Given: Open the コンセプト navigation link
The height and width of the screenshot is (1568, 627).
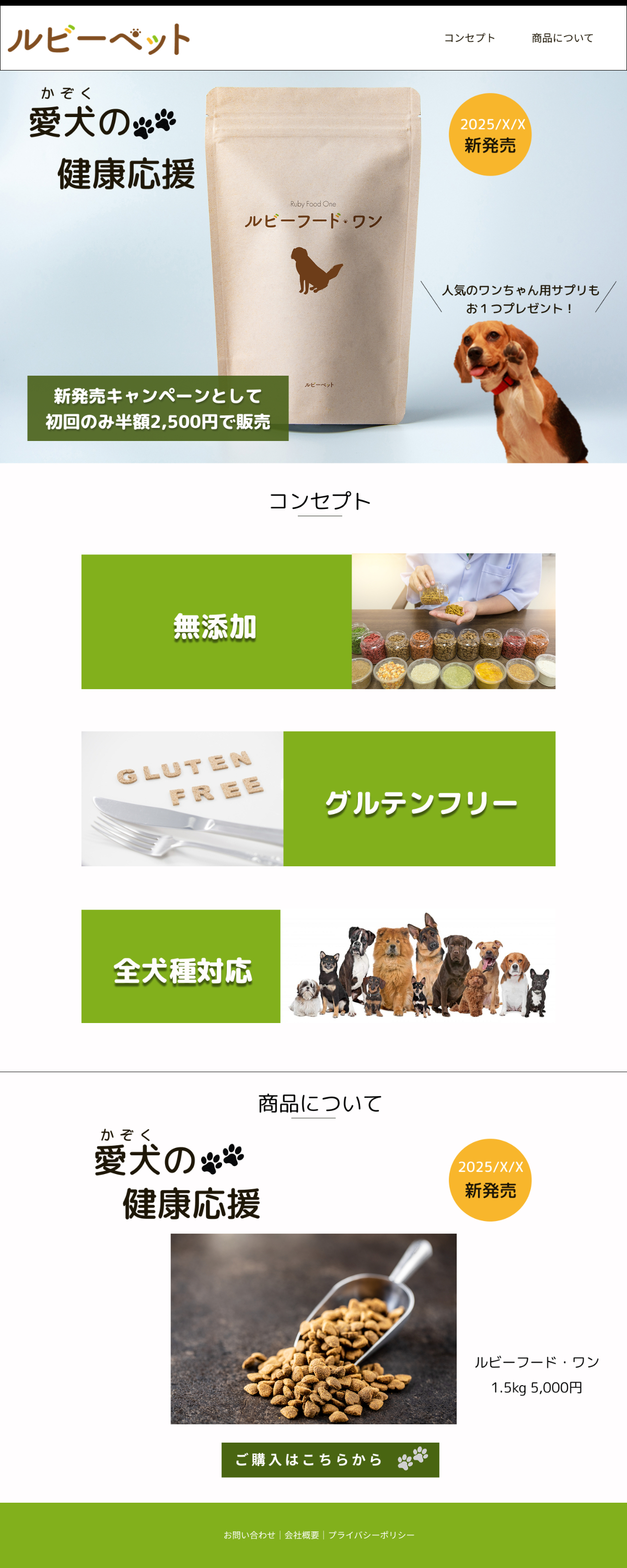Looking at the screenshot, I should [x=469, y=38].
